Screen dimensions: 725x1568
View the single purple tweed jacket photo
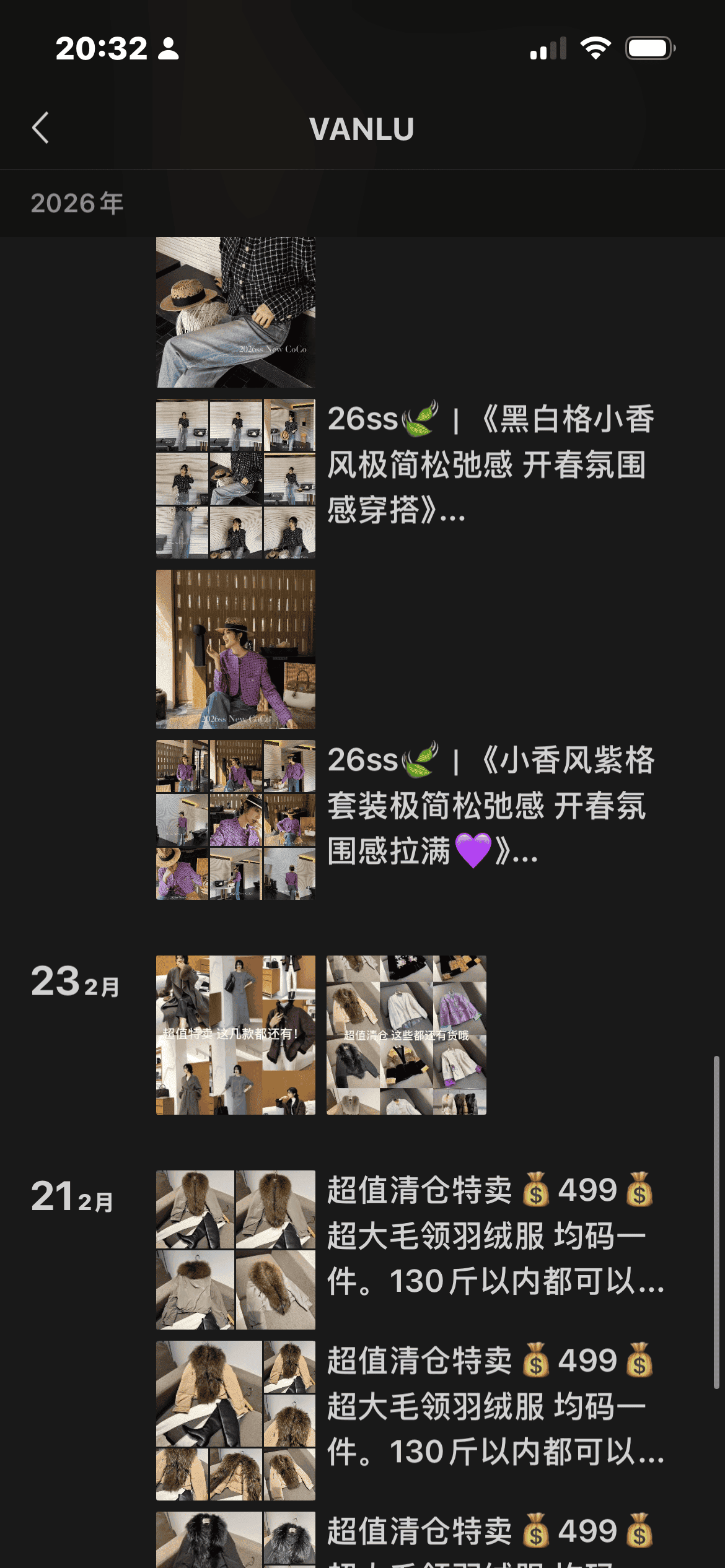coord(235,649)
